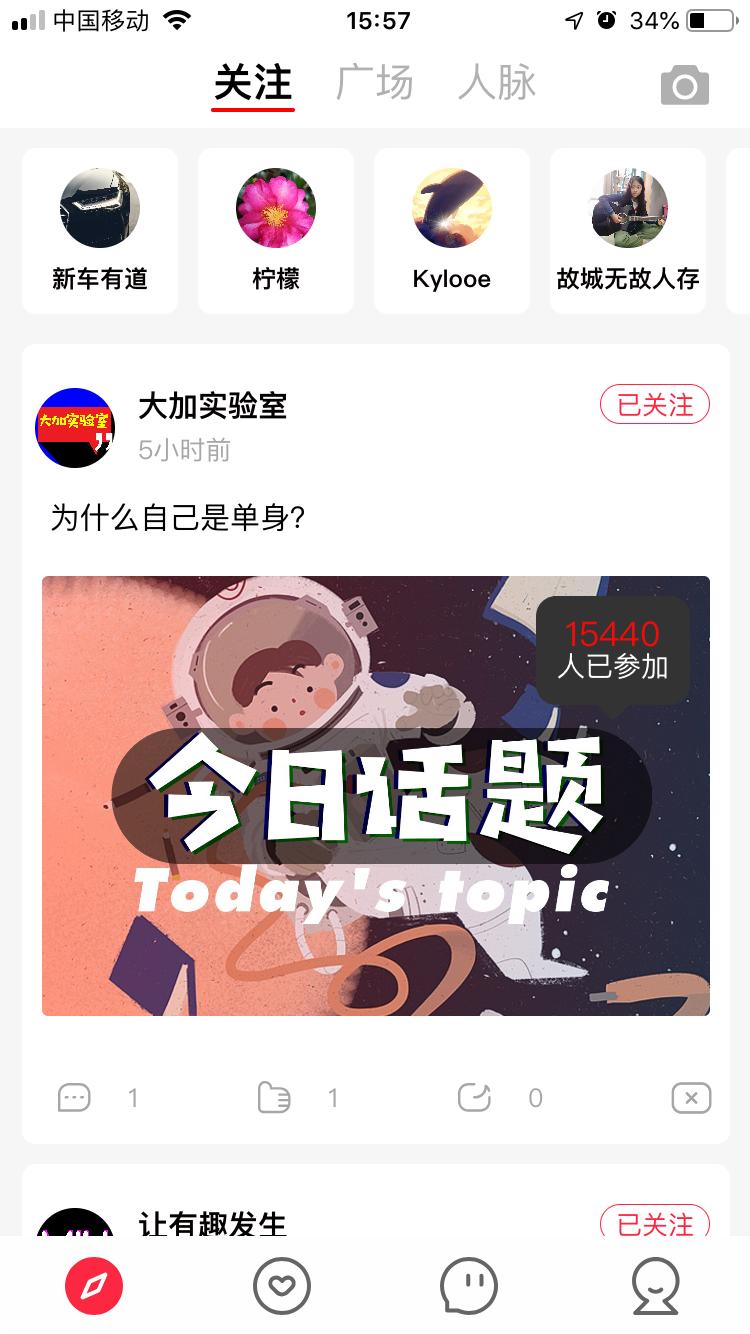Screen dimensions: 750x1334
Task: Open 大加实验室's avatar
Action: [75, 428]
